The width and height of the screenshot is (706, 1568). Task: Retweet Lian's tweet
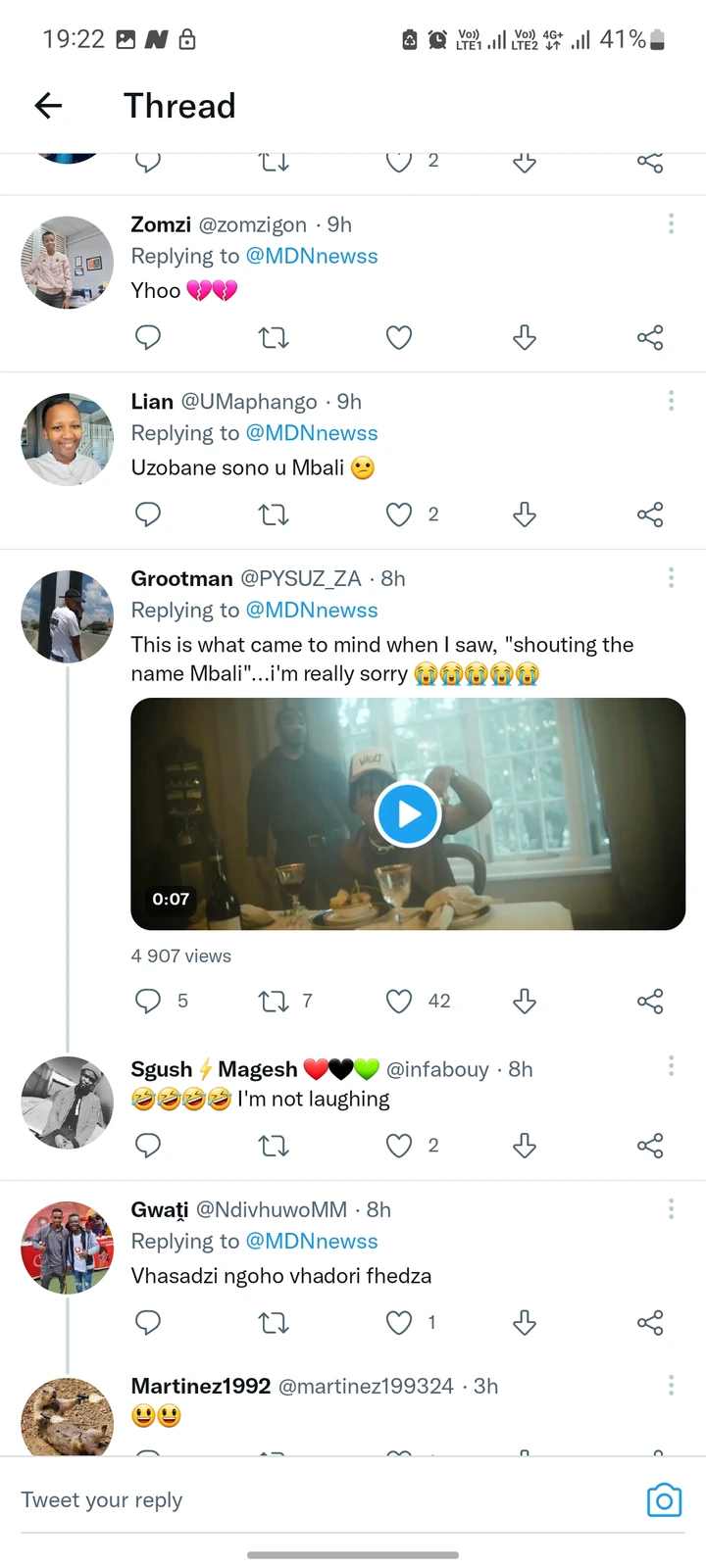(x=273, y=514)
